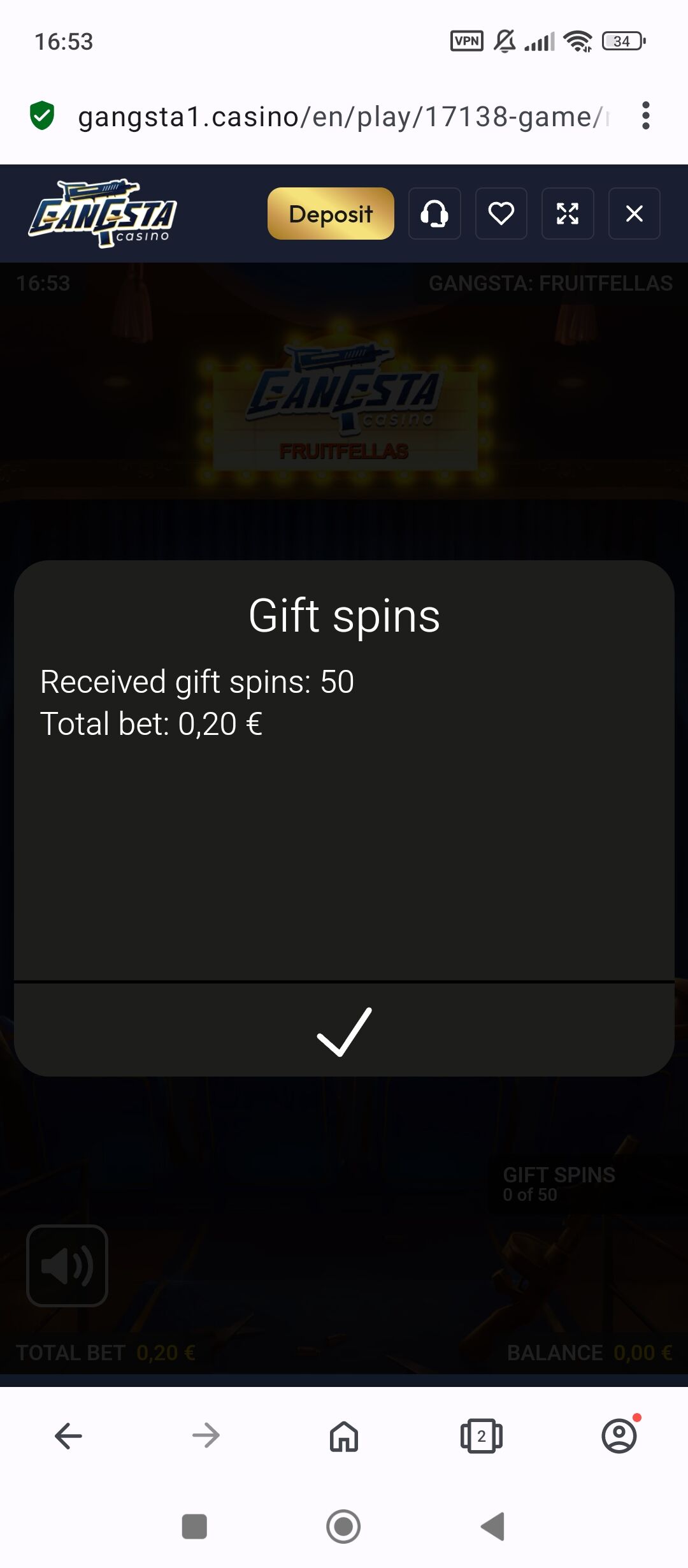Tap the system home button
Screen dimensions: 688x1568
click(x=343, y=1527)
